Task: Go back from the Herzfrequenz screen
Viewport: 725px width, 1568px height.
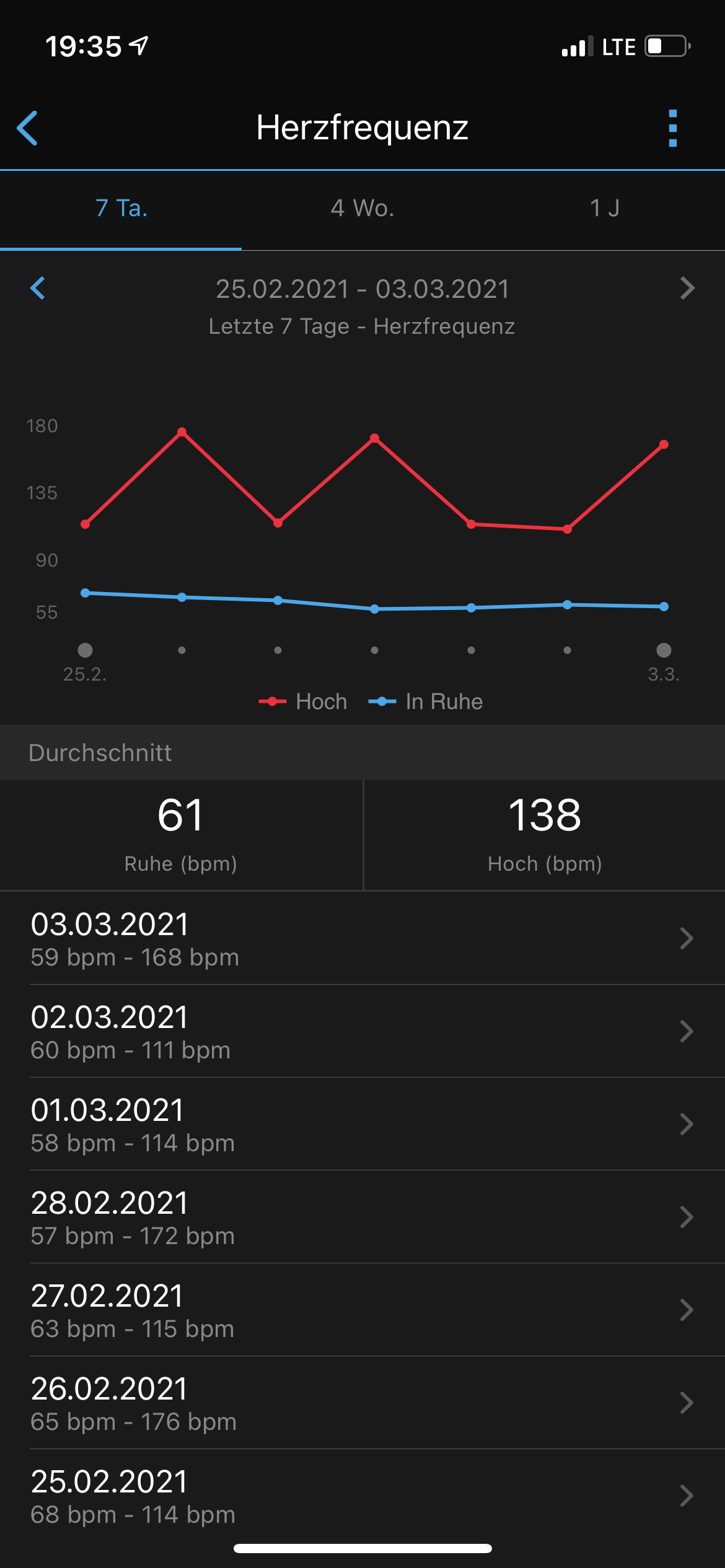Action: coord(28,128)
